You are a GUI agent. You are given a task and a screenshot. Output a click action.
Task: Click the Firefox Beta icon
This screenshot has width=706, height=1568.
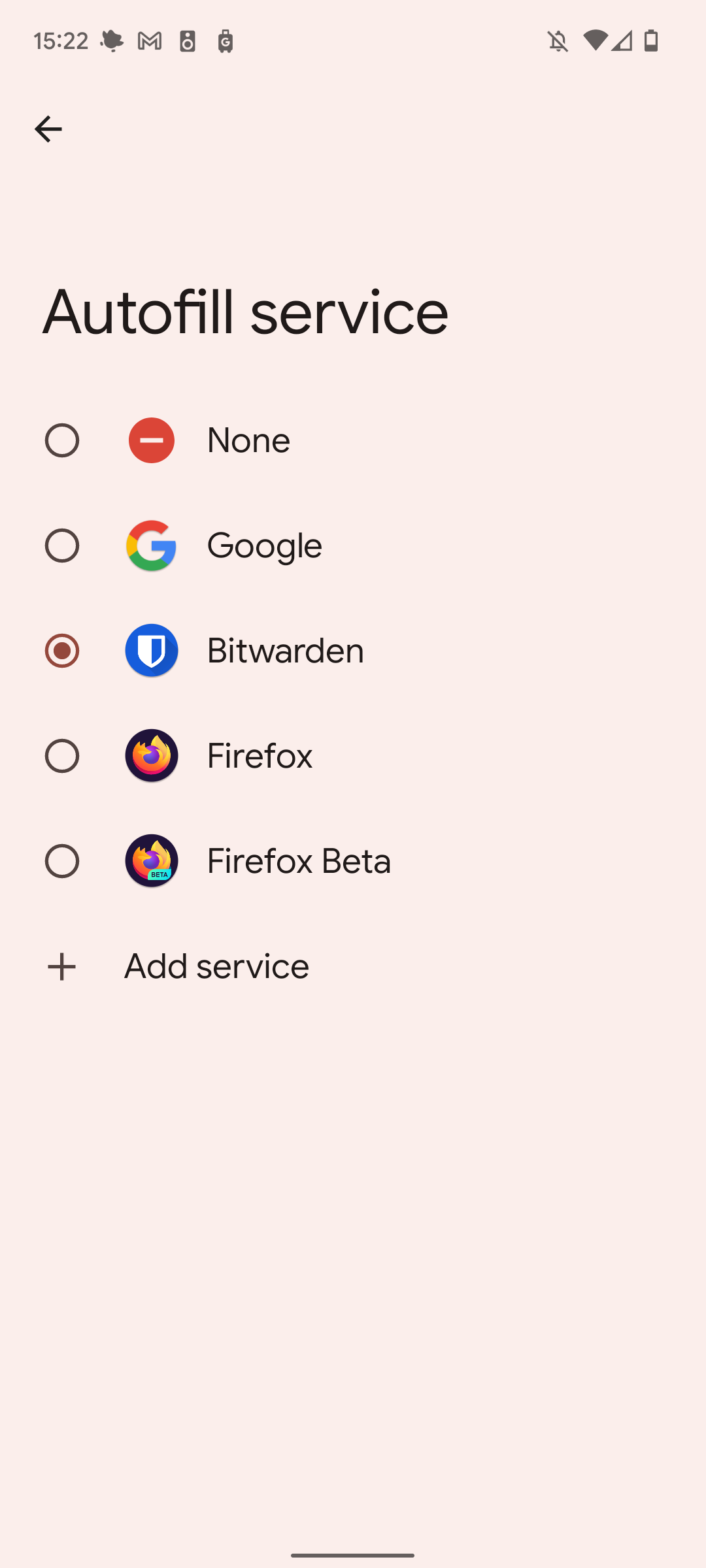tap(151, 861)
